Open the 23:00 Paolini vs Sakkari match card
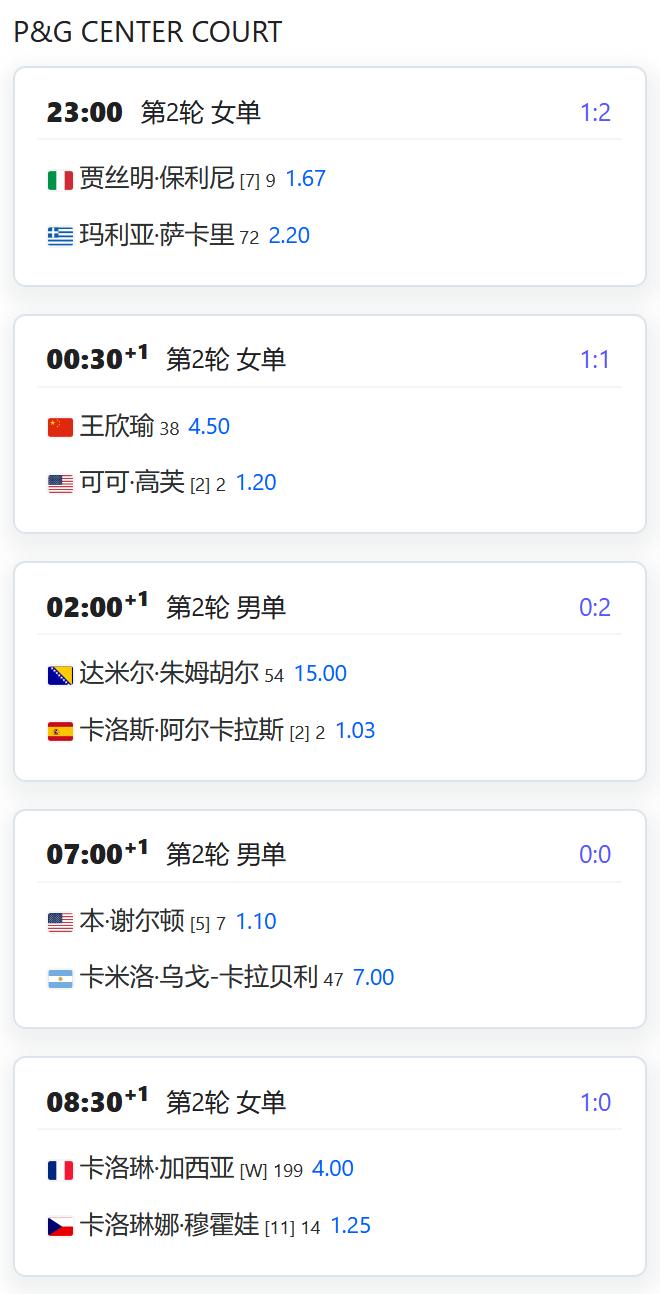660x1294 pixels. (x=330, y=176)
